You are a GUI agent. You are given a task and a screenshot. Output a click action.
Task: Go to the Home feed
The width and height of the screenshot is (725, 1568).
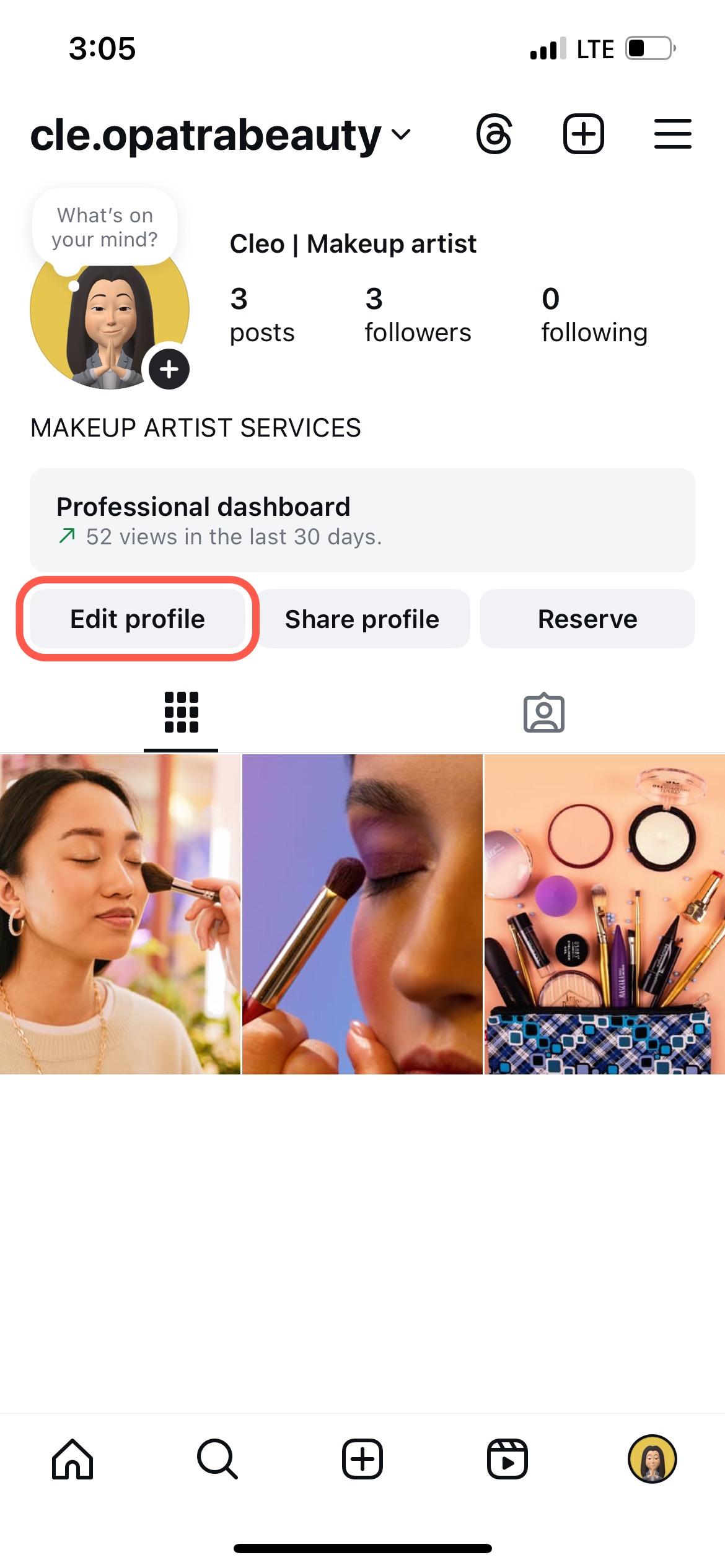point(72,1459)
